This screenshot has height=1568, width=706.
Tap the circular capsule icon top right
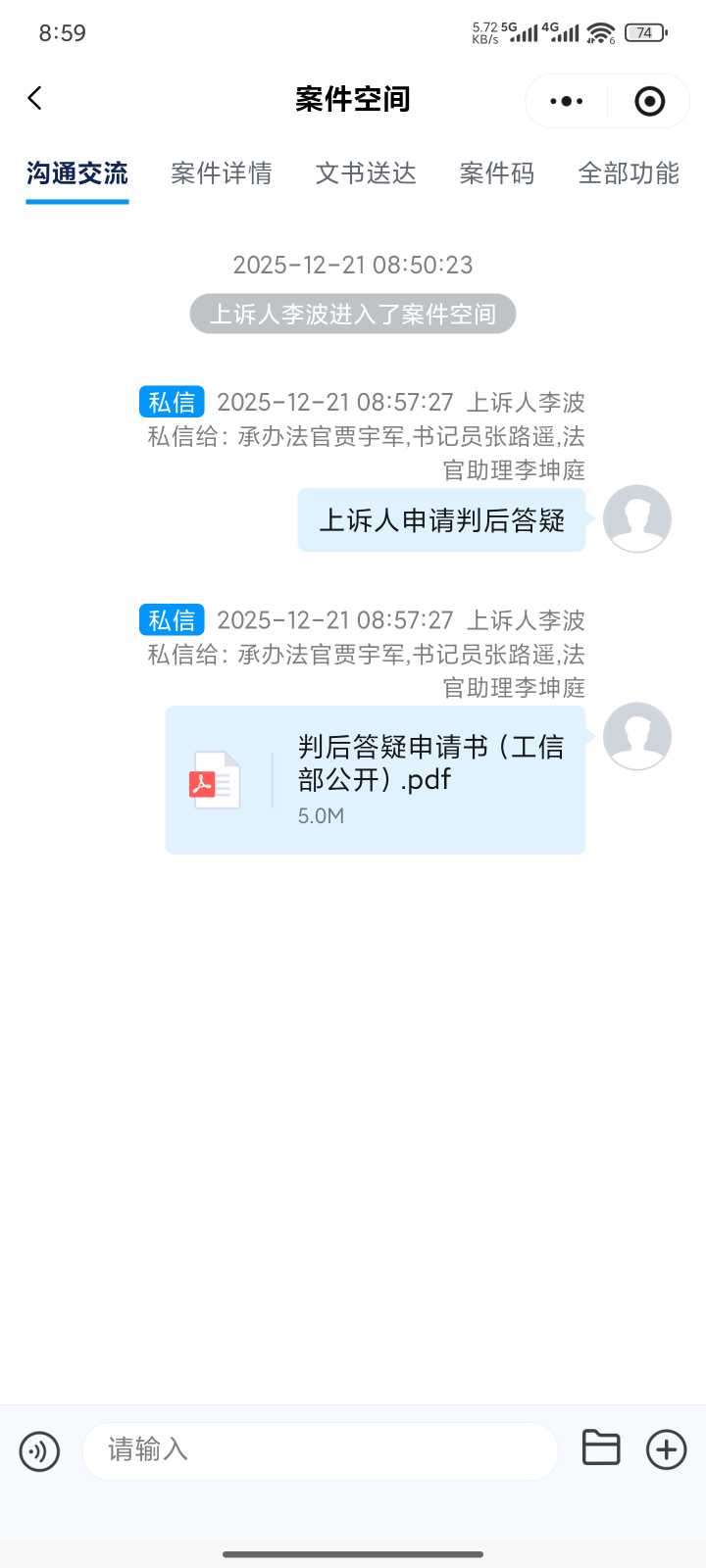649,99
